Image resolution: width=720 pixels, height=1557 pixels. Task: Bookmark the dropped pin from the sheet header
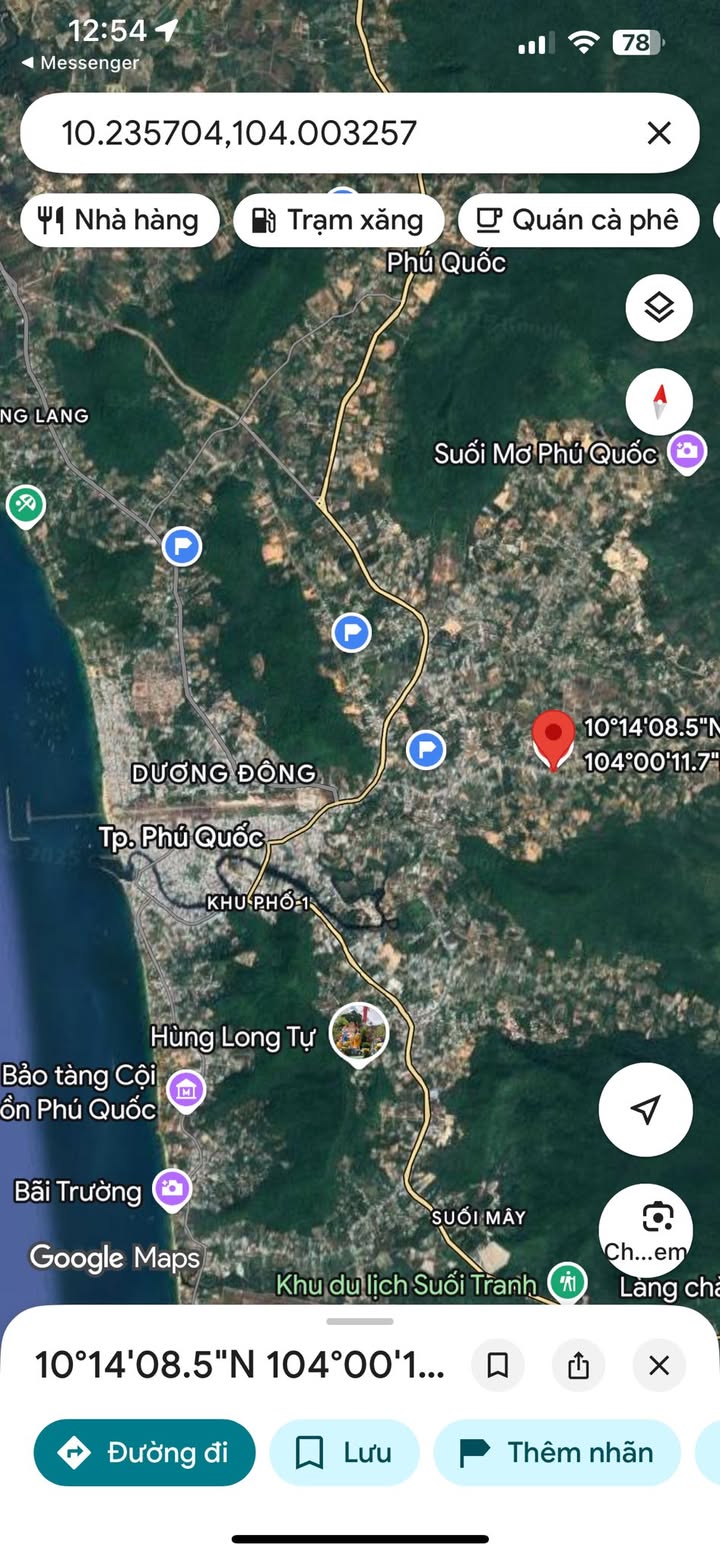click(x=498, y=1365)
